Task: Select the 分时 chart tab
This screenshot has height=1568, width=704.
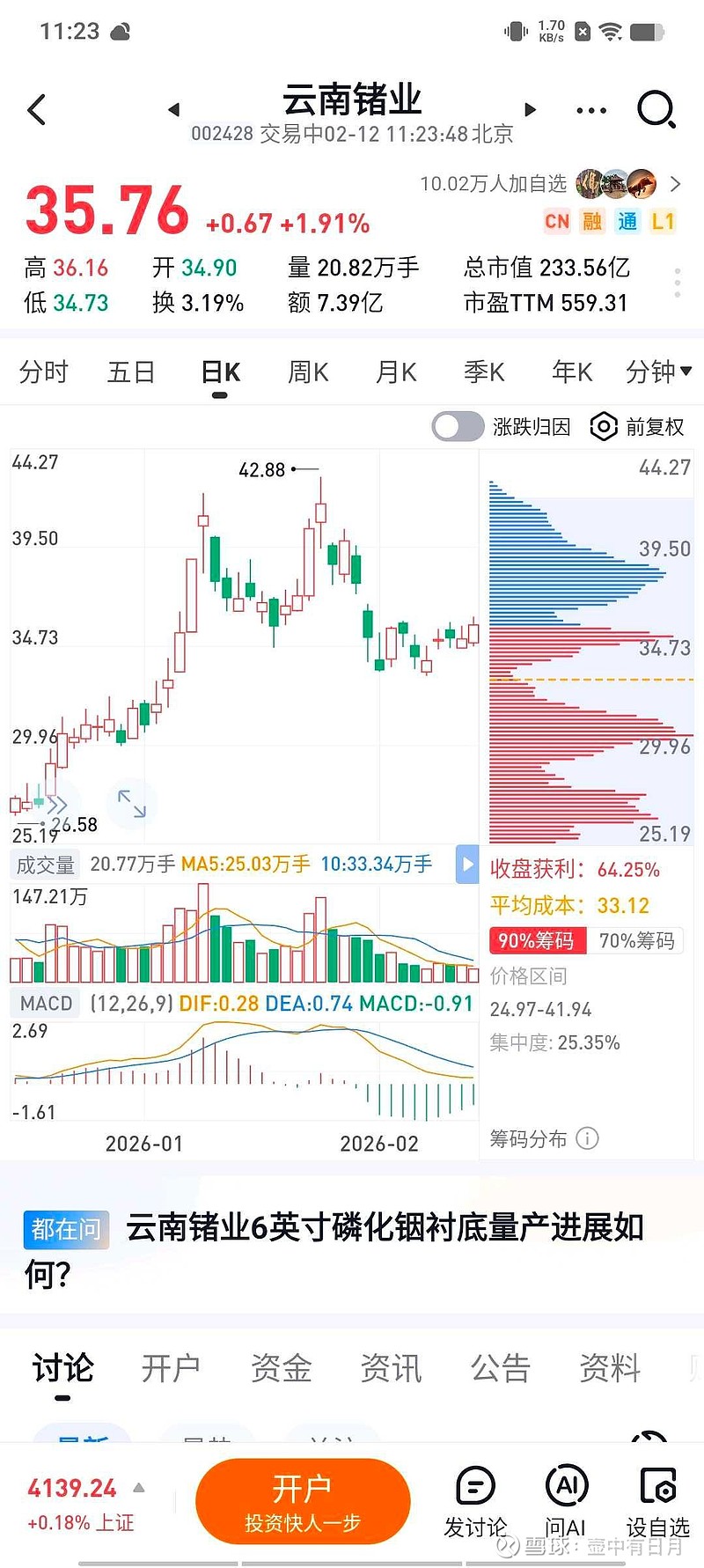Action: pyautogui.click(x=43, y=372)
